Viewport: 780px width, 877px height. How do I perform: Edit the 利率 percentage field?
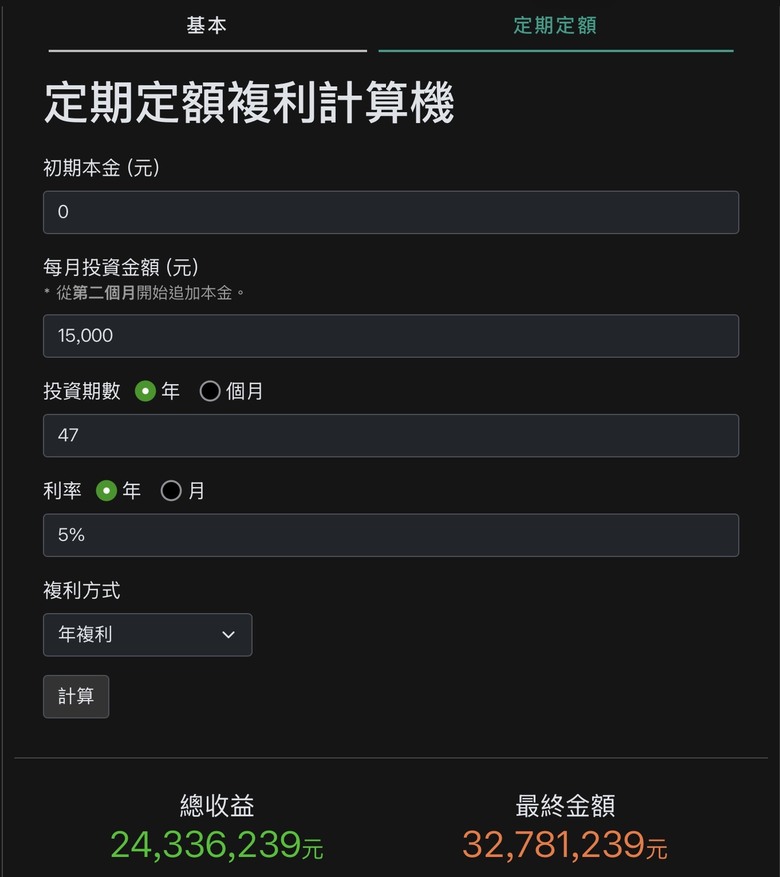[390, 535]
